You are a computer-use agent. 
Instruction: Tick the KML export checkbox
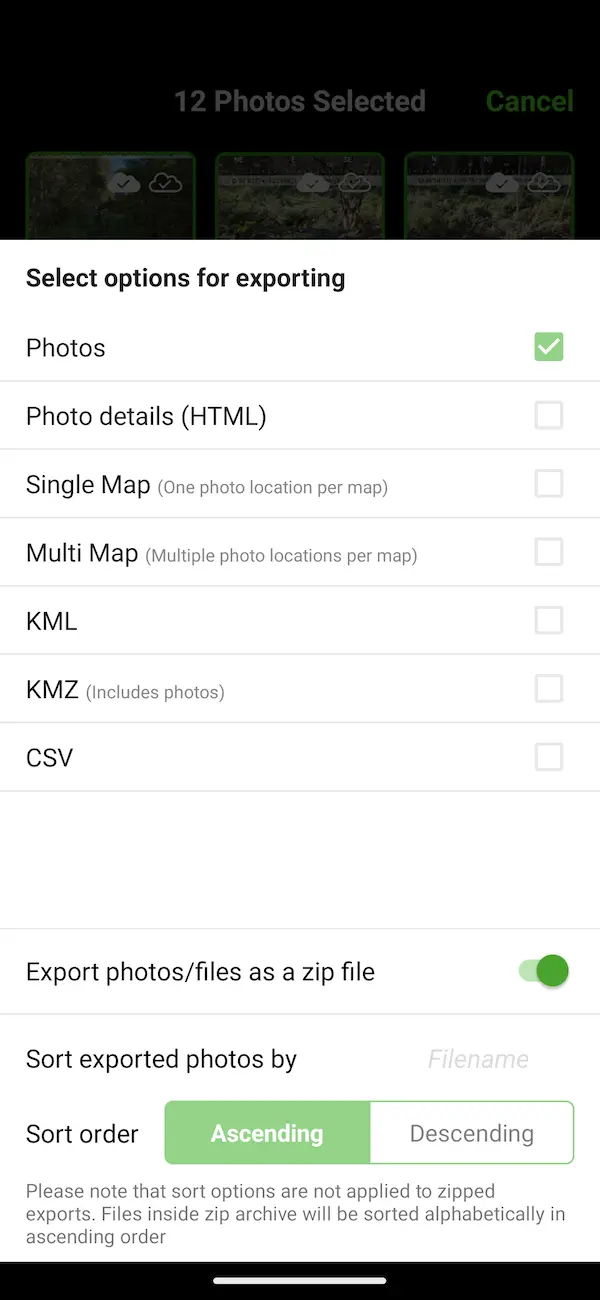548,621
